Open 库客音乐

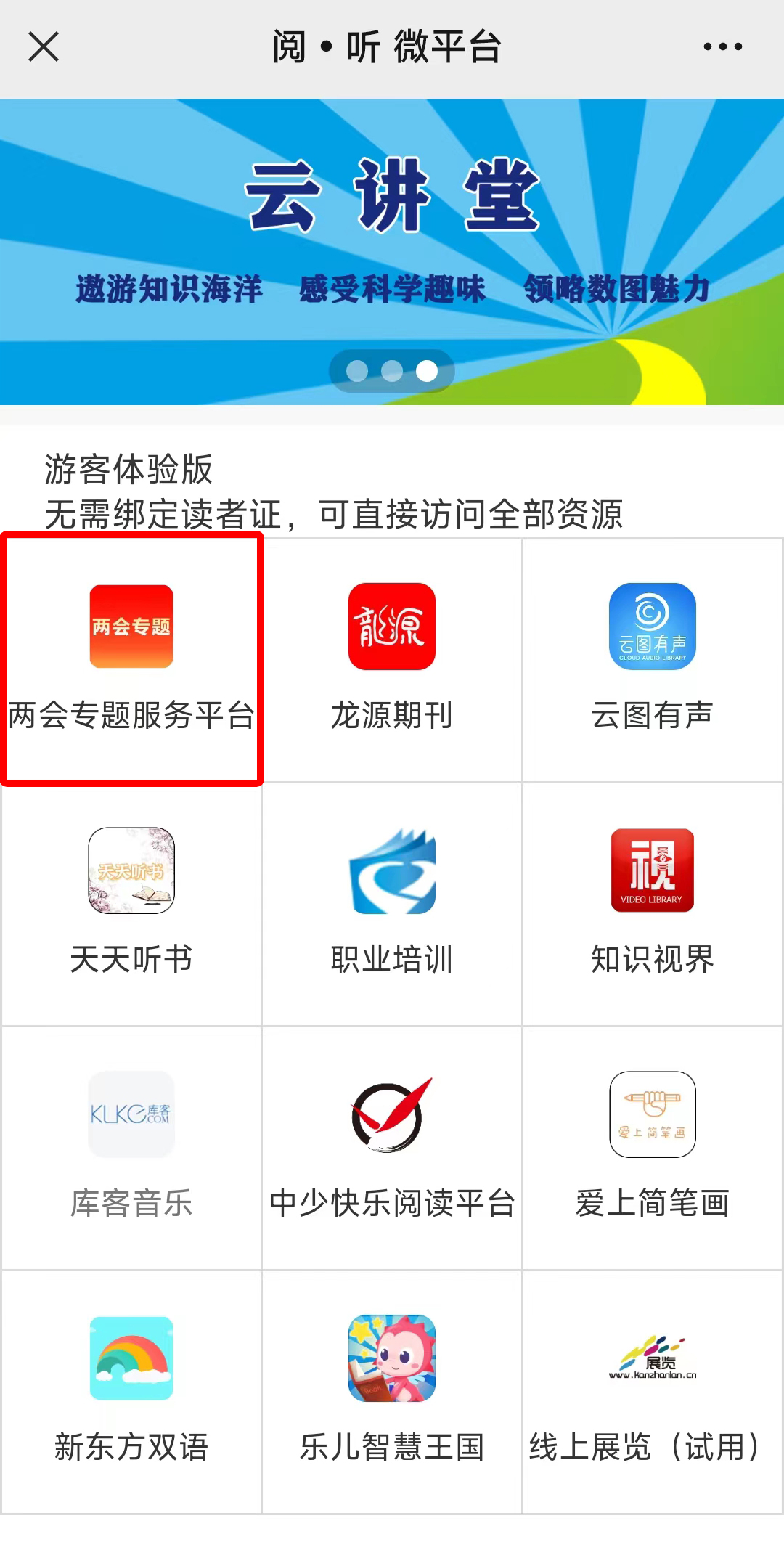[131, 1146]
